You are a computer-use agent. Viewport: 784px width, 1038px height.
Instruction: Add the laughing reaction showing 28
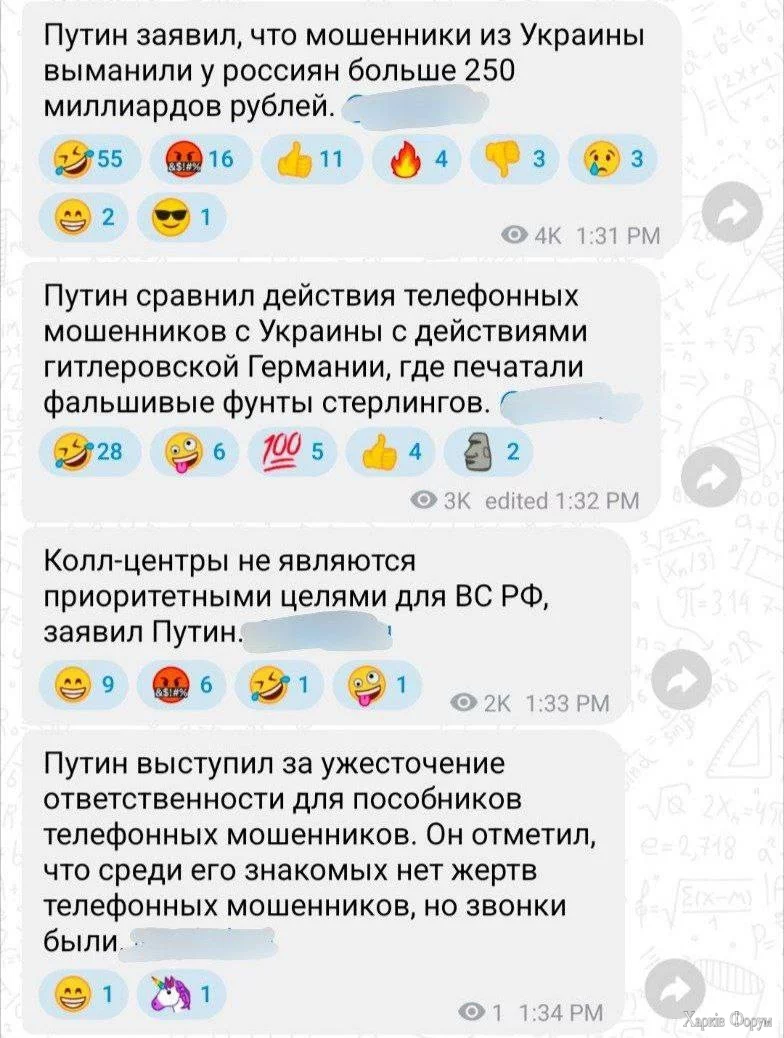tap(89, 451)
